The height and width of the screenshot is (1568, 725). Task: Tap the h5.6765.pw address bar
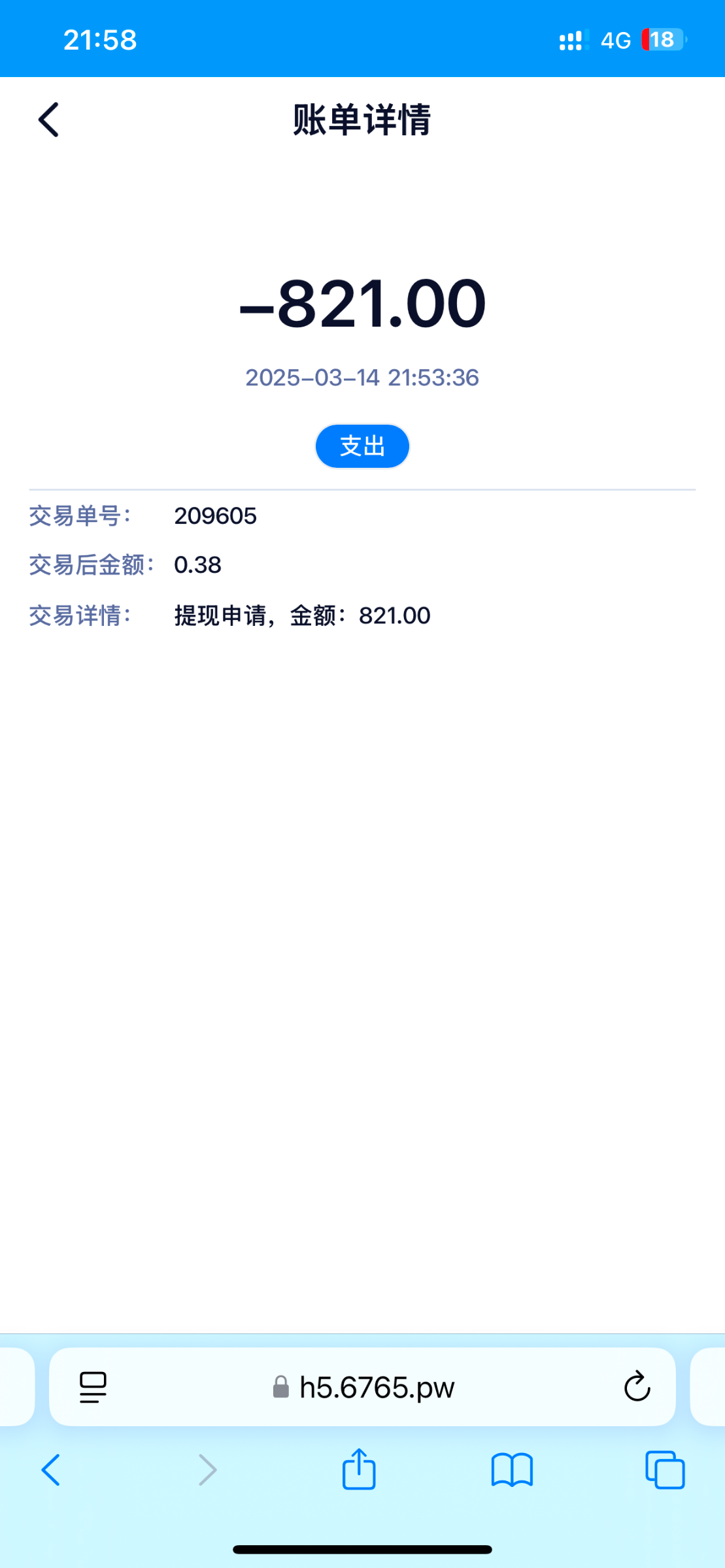(x=363, y=1387)
